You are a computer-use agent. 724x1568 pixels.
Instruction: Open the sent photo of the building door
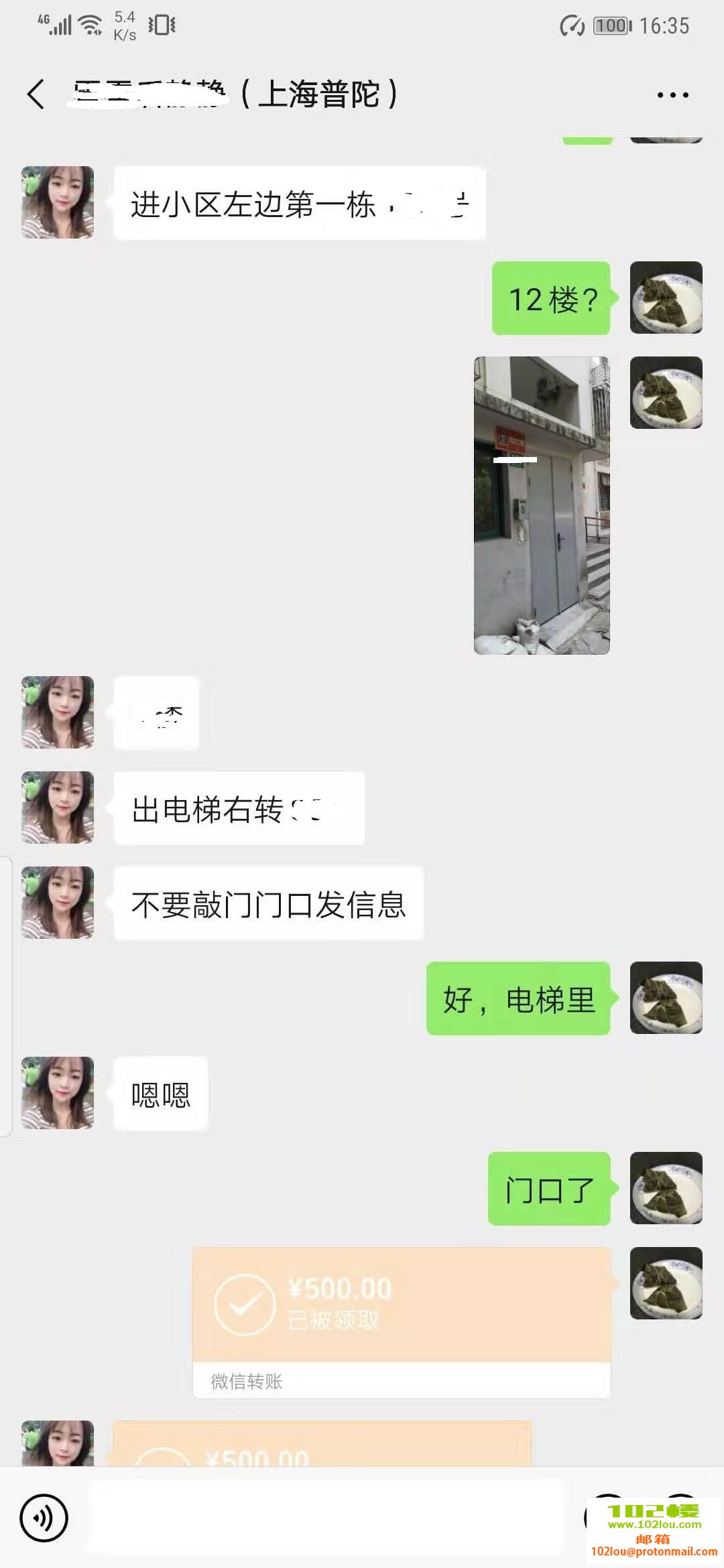point(542,505)
